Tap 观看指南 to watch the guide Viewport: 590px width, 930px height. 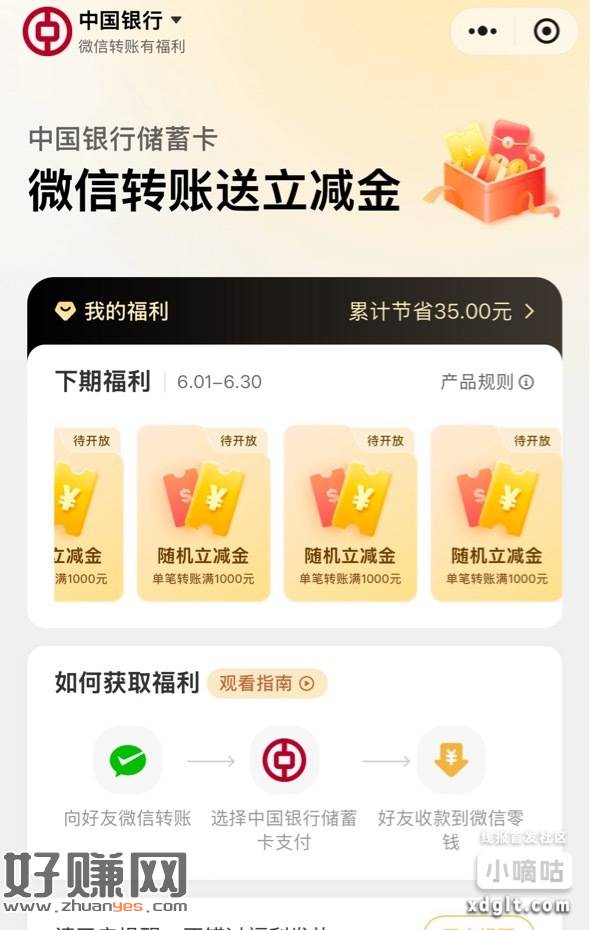click(x=267, y=683)
